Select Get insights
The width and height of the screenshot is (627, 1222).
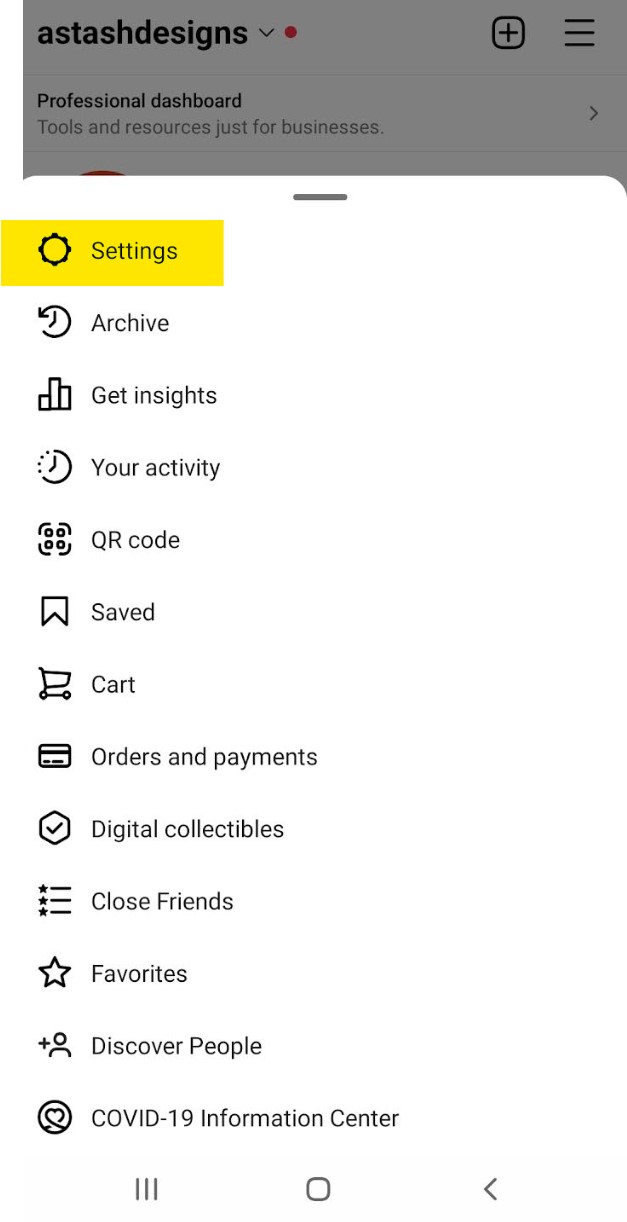(x=313, y=395)
